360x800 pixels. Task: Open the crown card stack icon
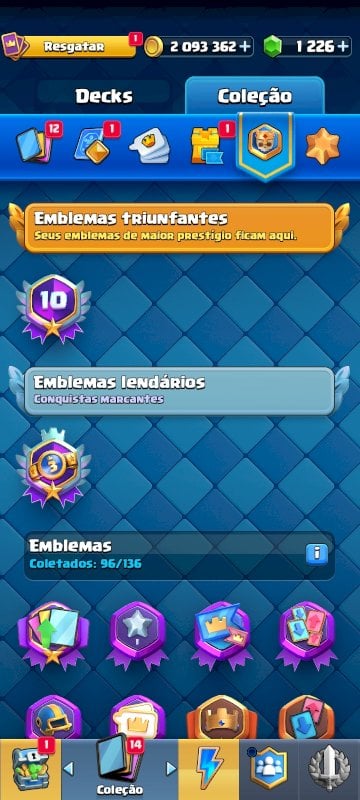click(150, 147)
